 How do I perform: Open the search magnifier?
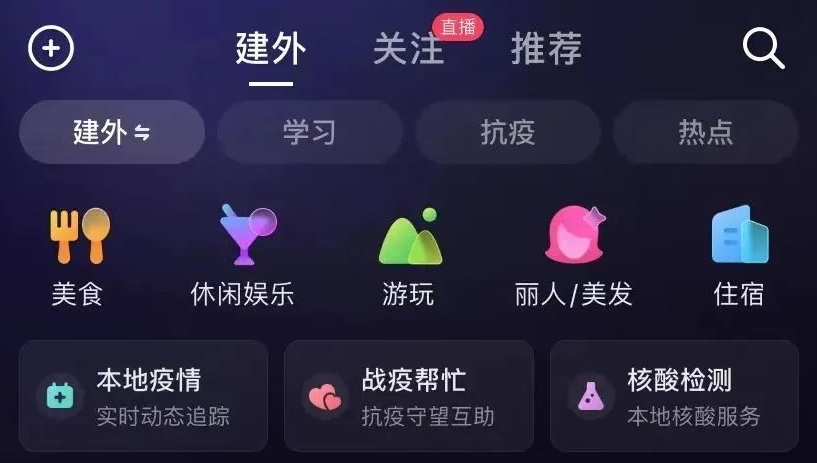[763, 48]
